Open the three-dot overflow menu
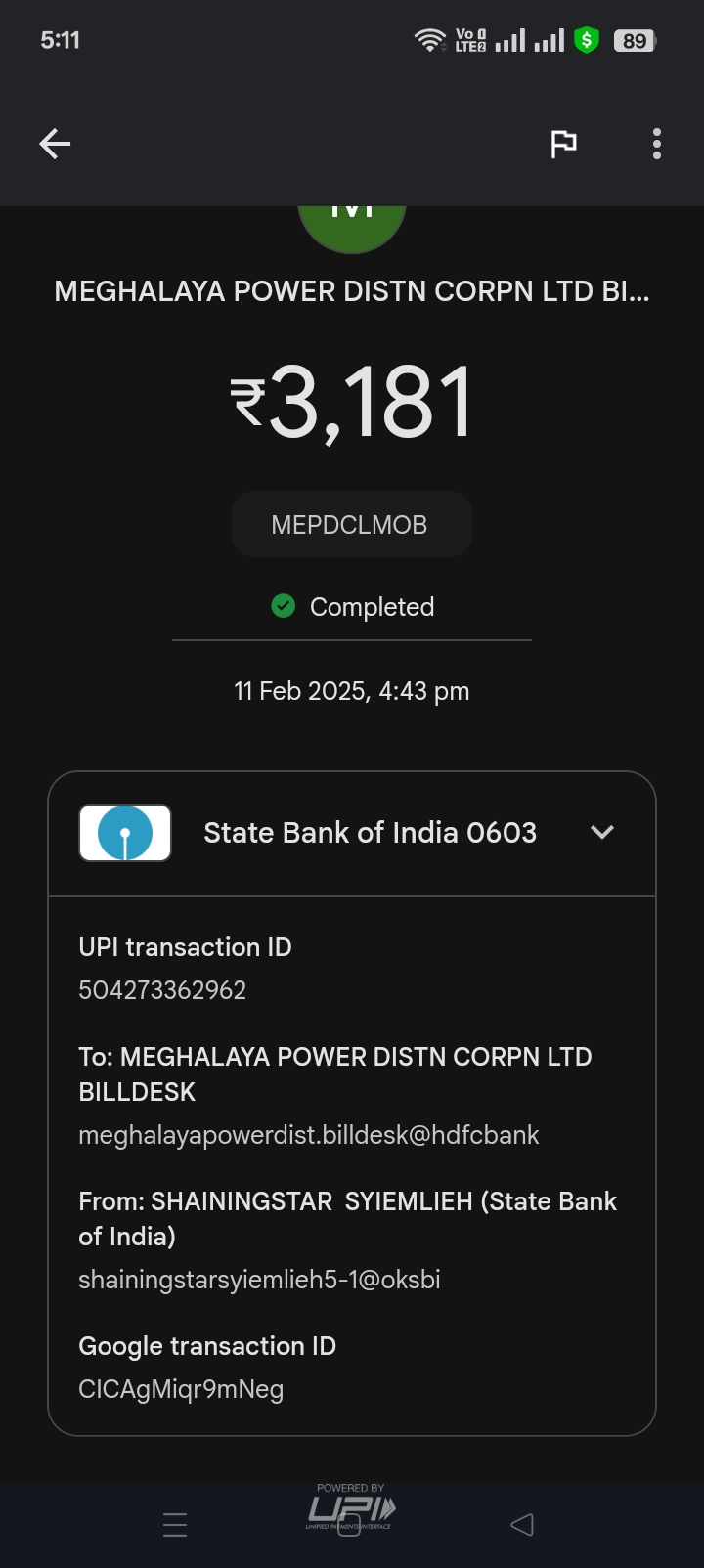Screen dimensions: 704x1568 pyautogui.click(x=657, y=144)
